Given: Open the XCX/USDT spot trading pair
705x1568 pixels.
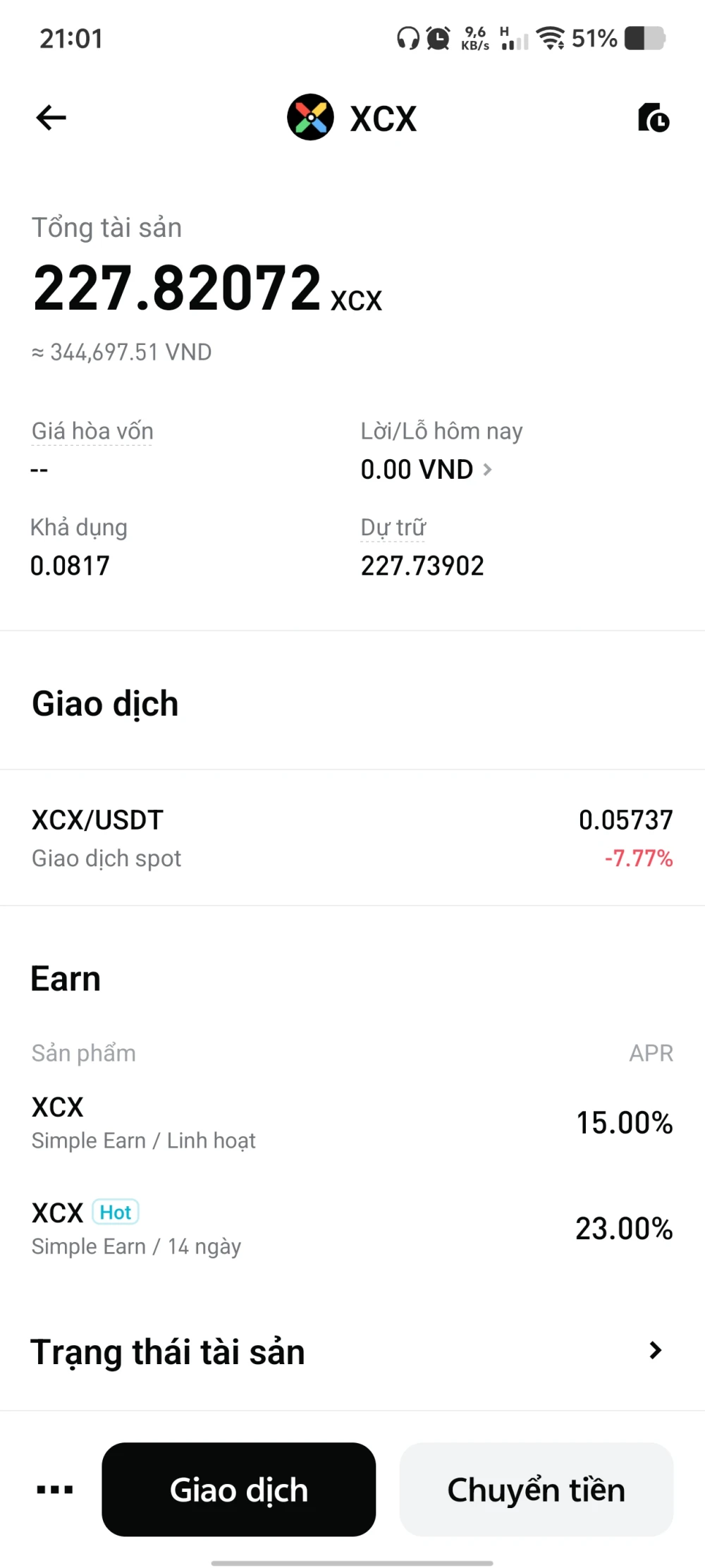Looking at the screenshot, I should [x=352, y=838].
